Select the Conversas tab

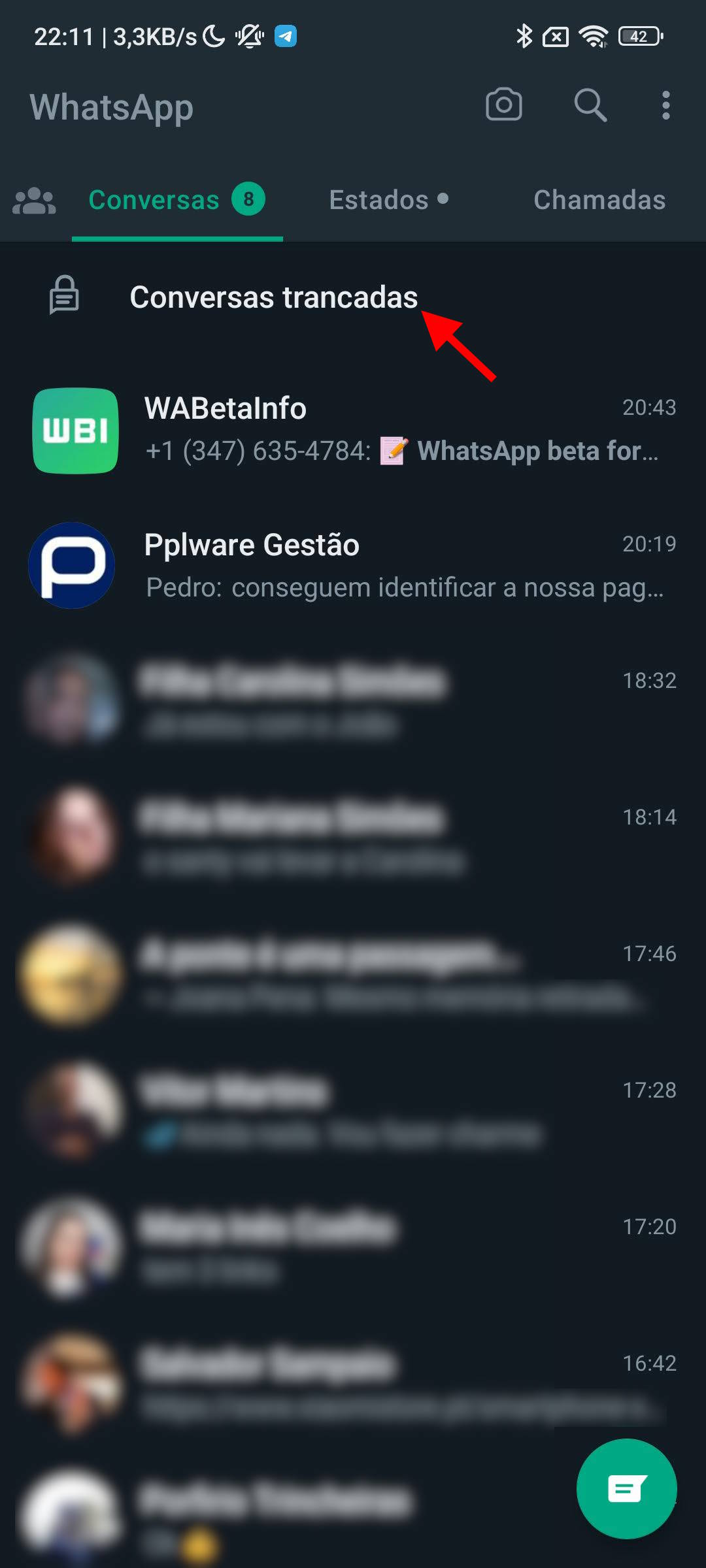coord(177,200)
